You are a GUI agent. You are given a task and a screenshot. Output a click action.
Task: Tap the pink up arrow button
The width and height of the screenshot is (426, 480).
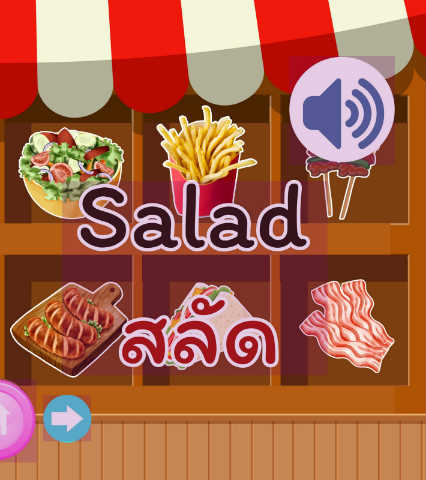pyautogui.click(x=13, y=419)
